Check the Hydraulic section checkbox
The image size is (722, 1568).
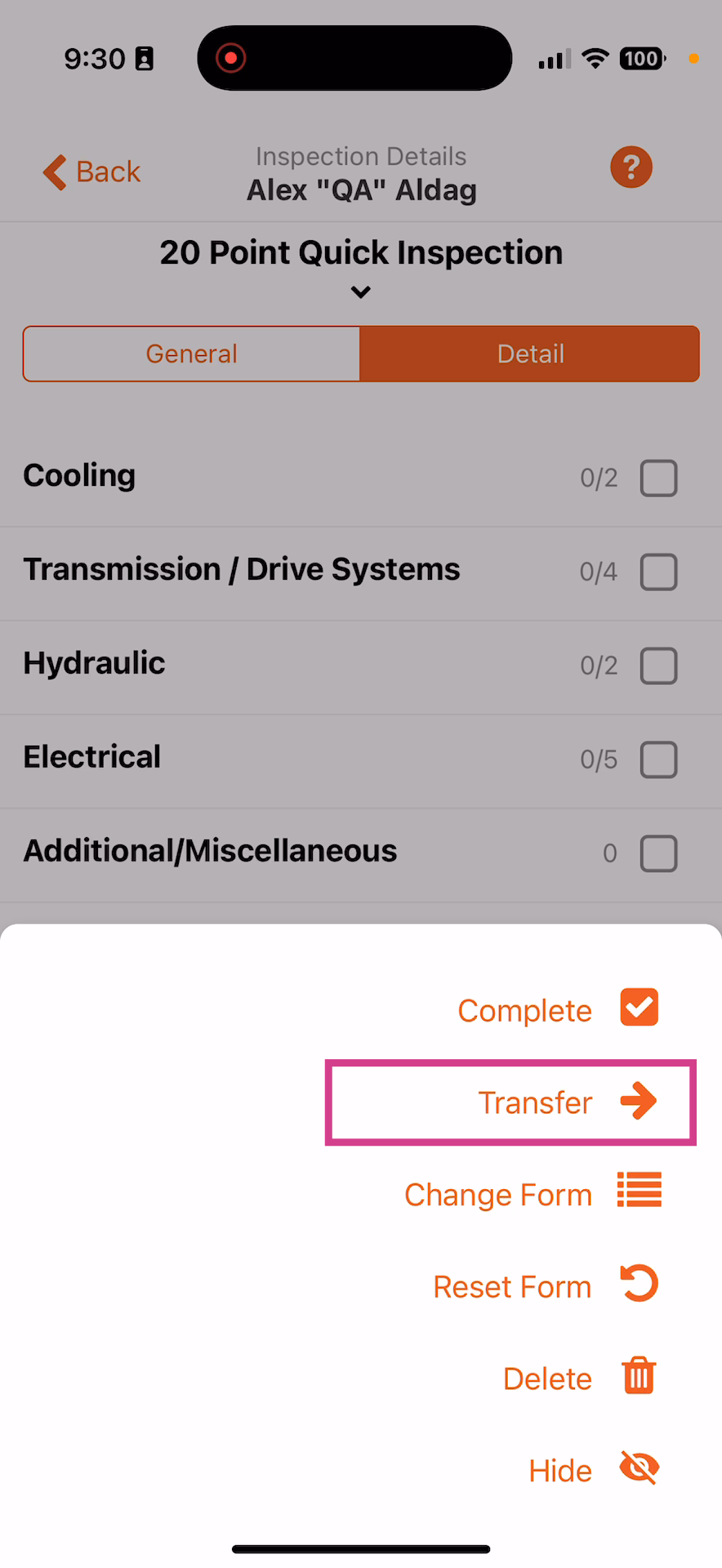658,666
